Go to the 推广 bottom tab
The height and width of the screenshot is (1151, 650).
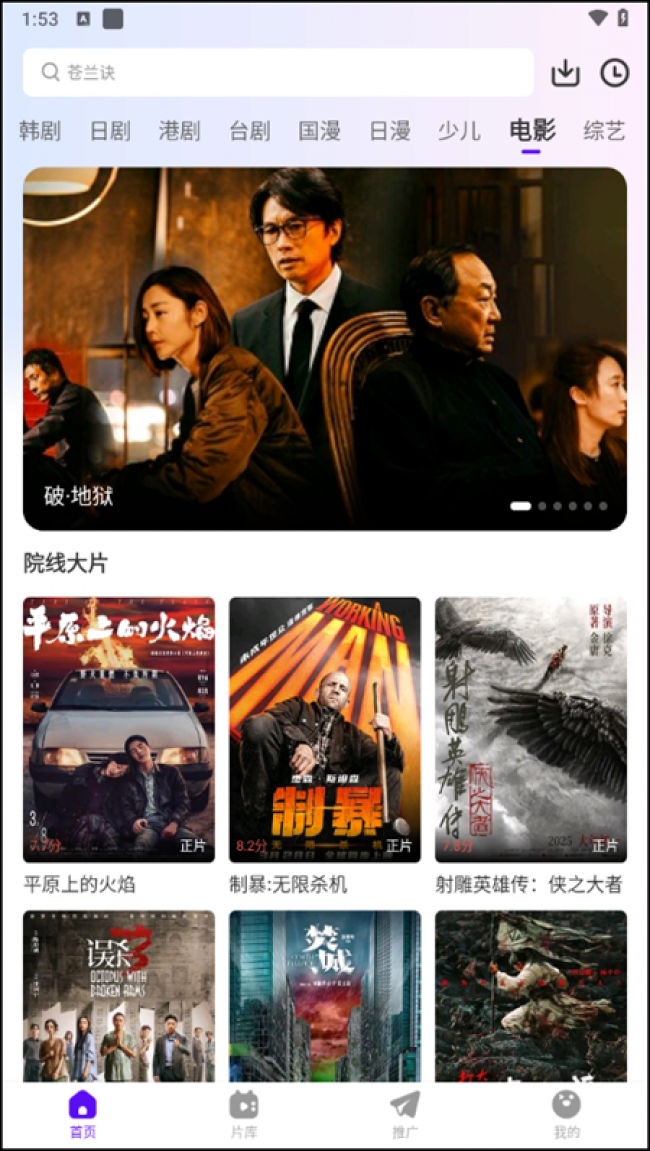coord(405,1114)
